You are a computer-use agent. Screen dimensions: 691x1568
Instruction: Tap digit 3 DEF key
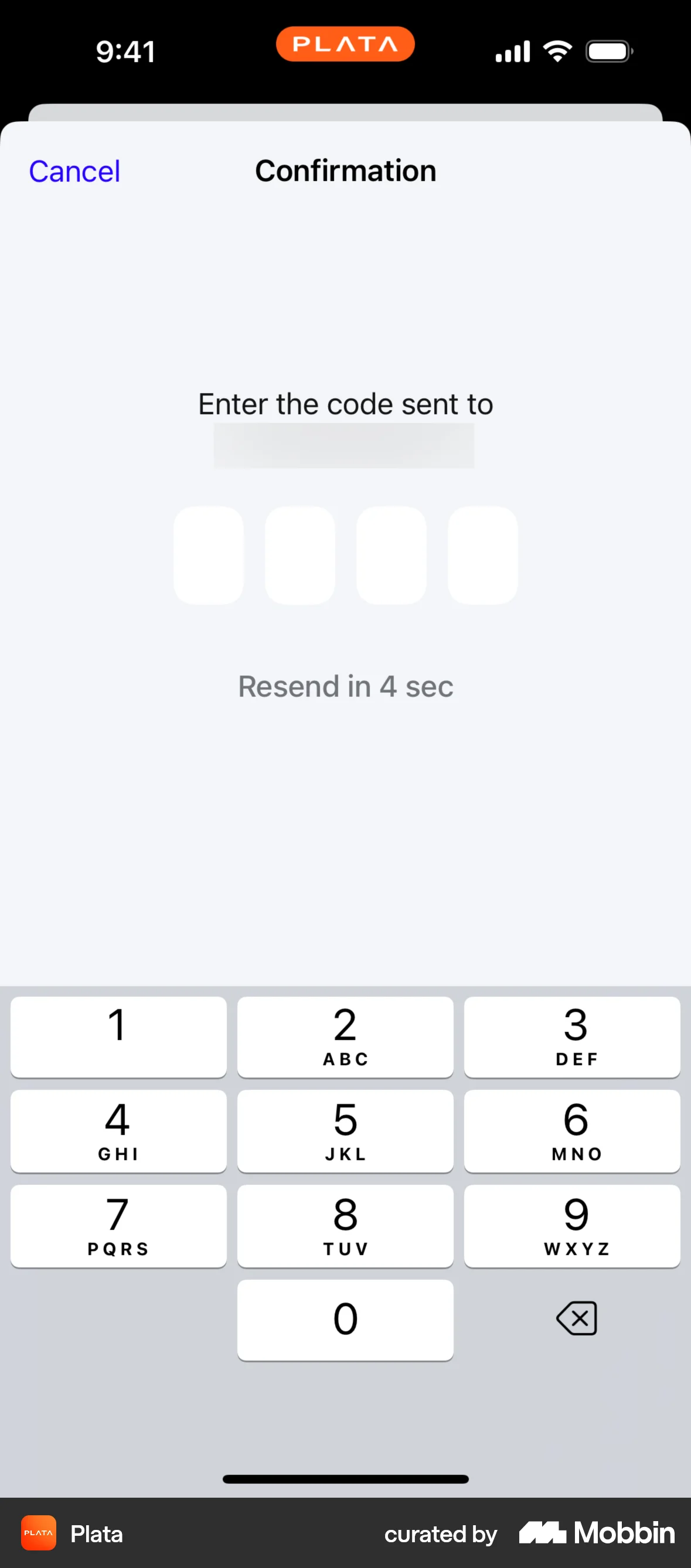pyautogui.click(x=572, y=1036)
